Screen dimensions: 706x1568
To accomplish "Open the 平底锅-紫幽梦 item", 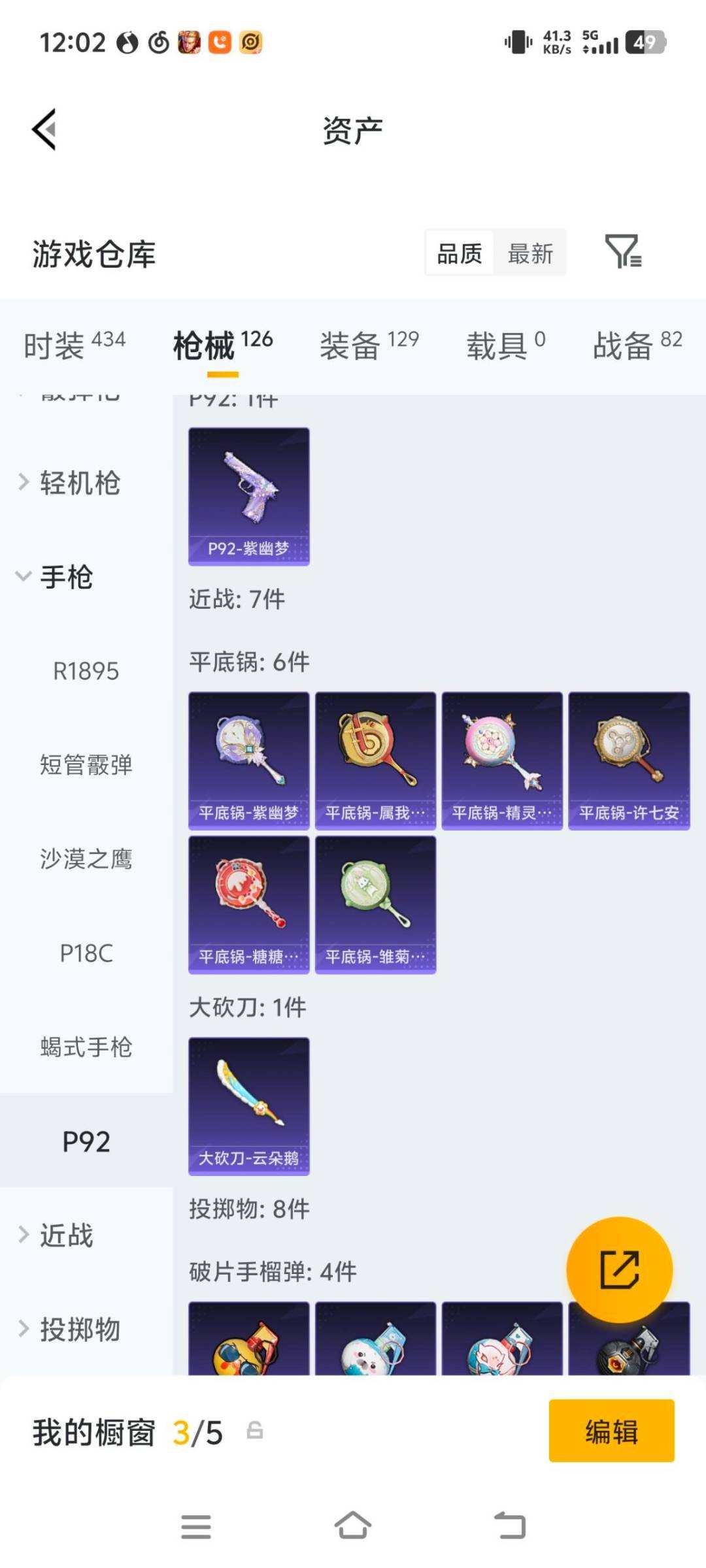I will pos(248,760).
